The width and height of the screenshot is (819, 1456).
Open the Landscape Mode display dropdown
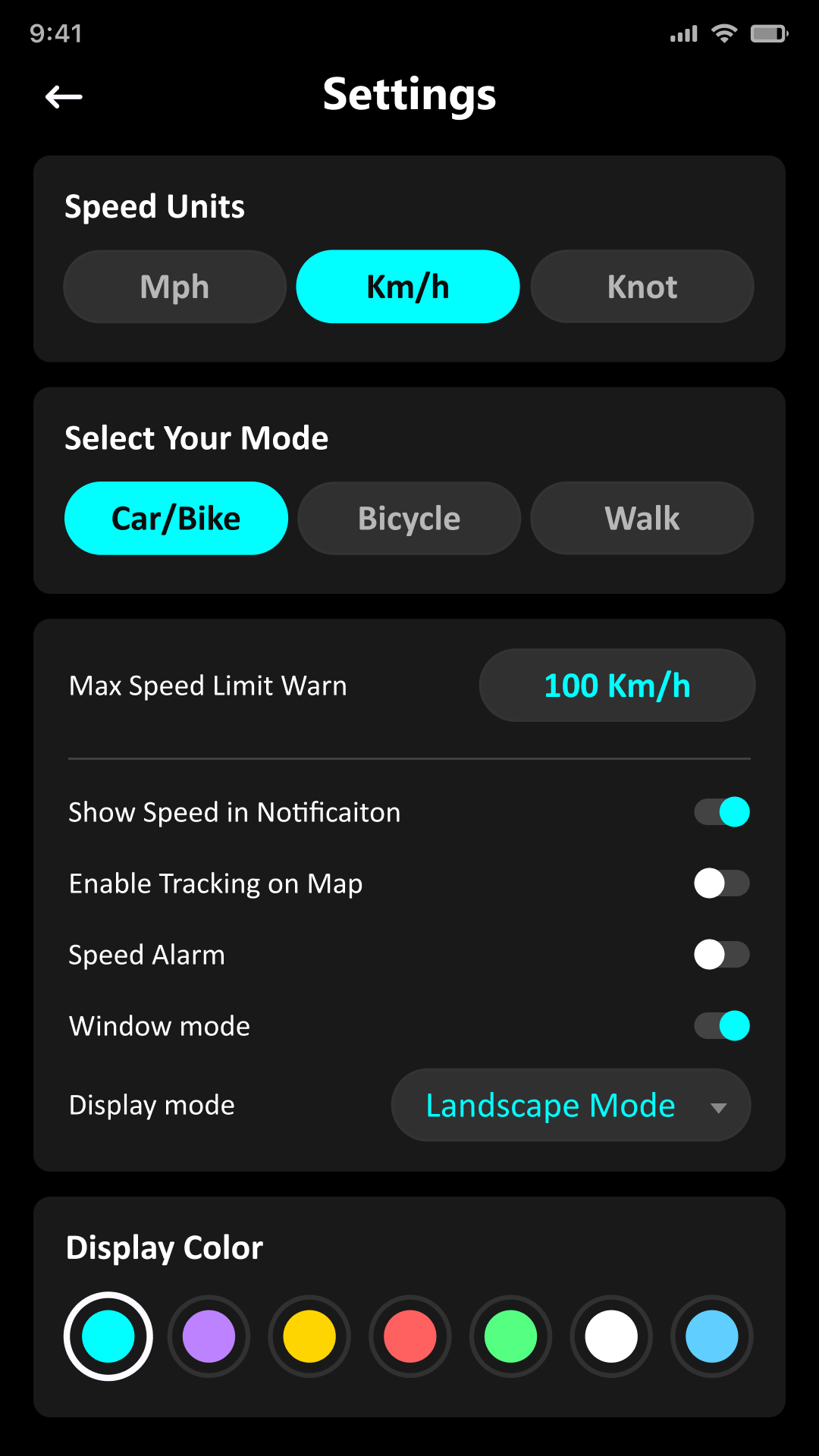click(570, 1105)
